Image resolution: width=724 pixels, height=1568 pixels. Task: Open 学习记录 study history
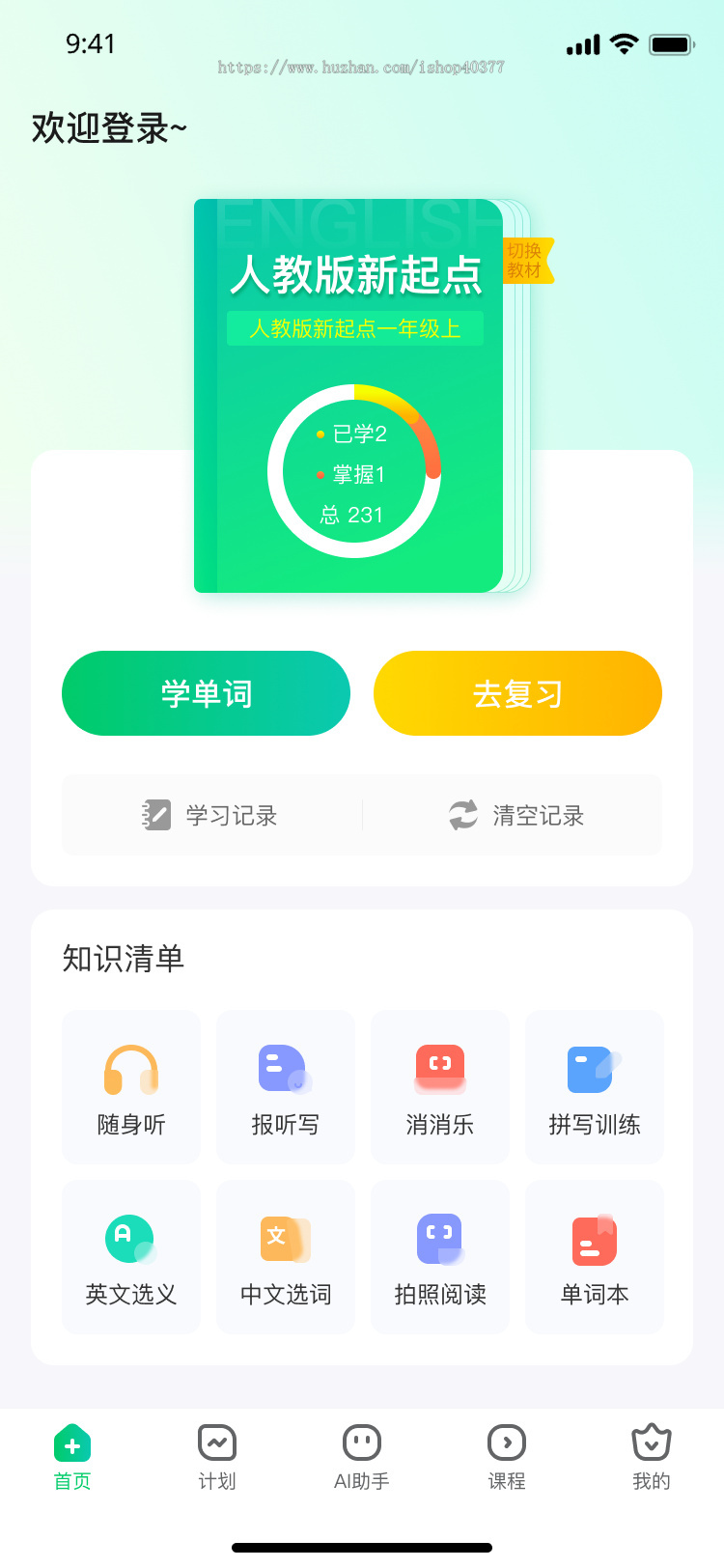click(x=212, y=815)
